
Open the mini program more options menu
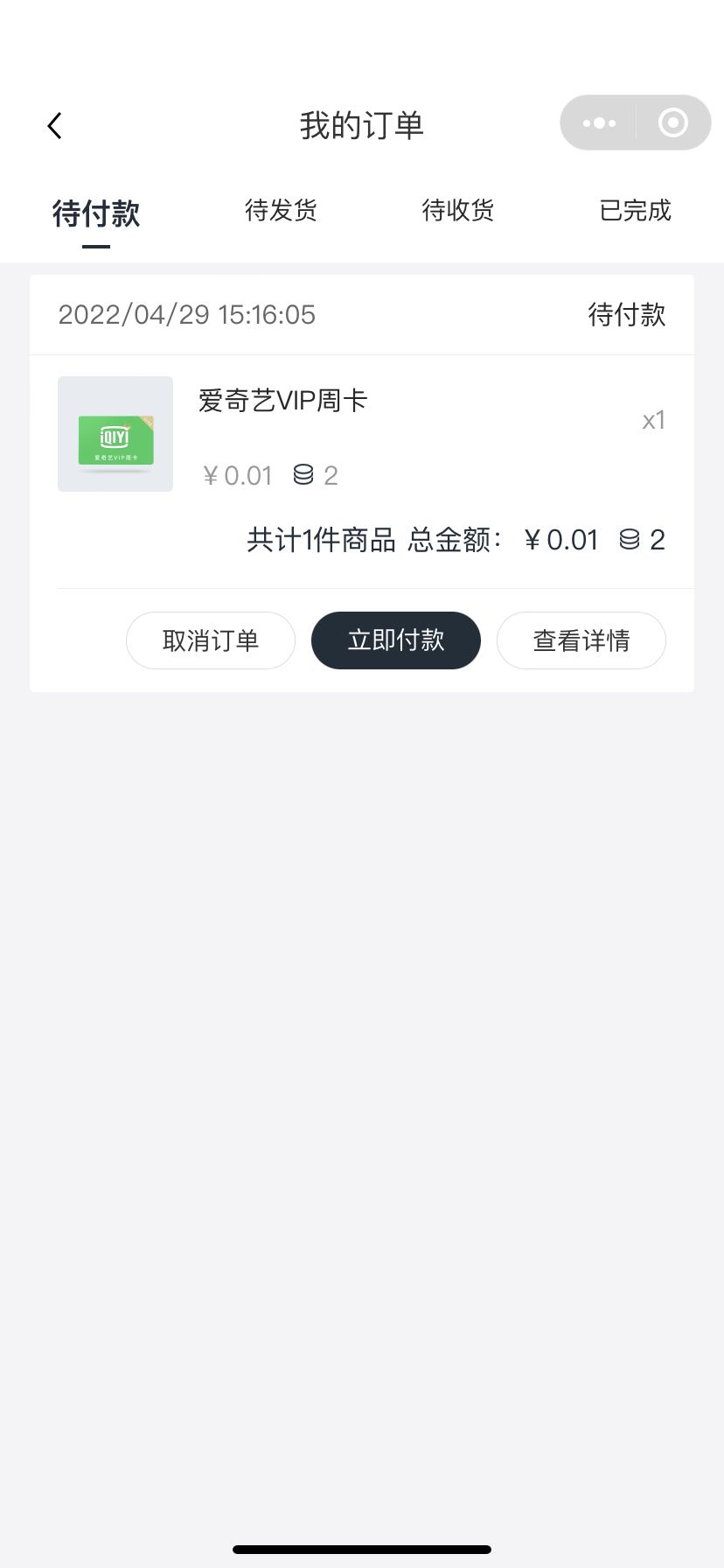[x=599, y=123]
